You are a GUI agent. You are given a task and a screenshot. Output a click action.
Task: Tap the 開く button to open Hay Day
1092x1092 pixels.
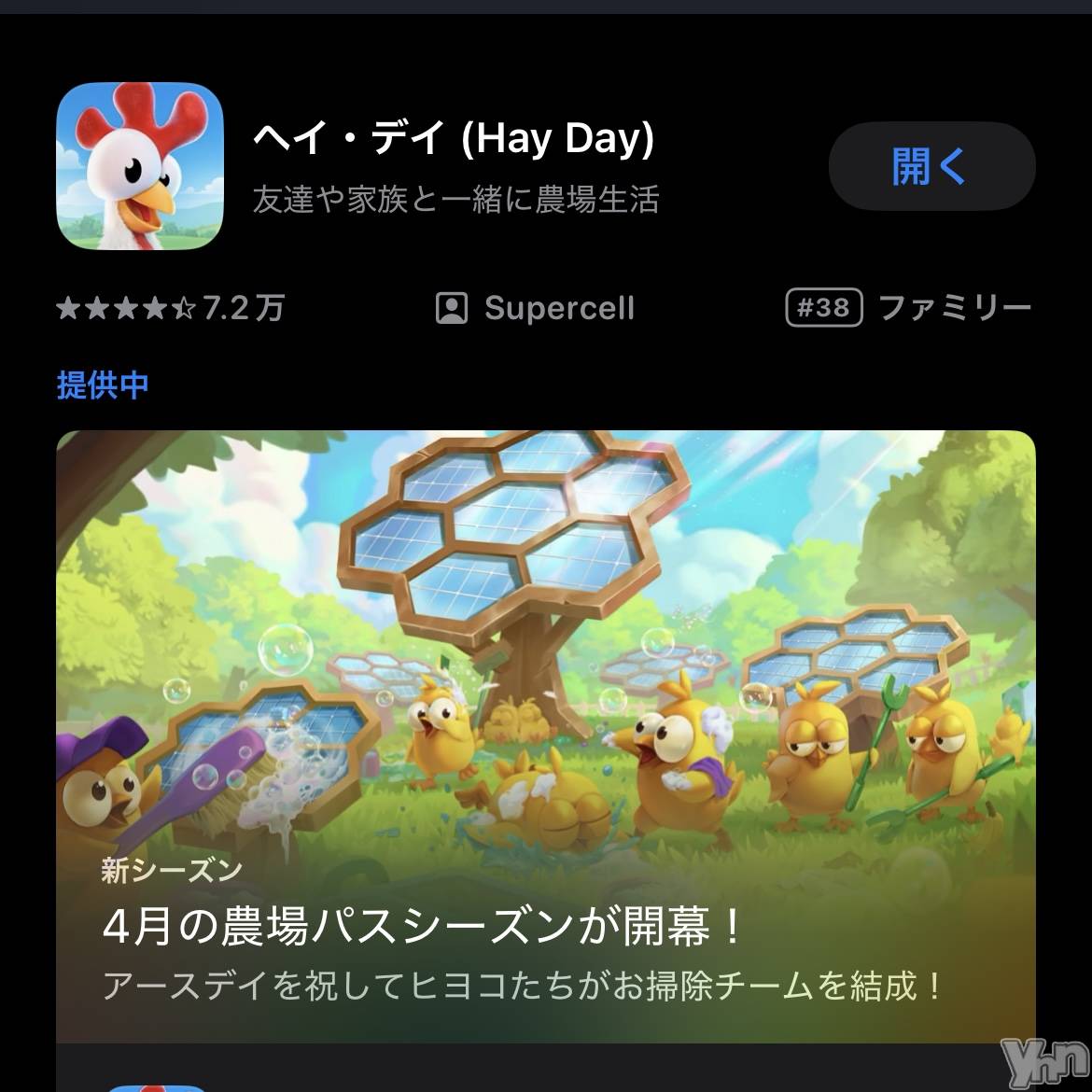pyautogui.click(x=931, y=166)
